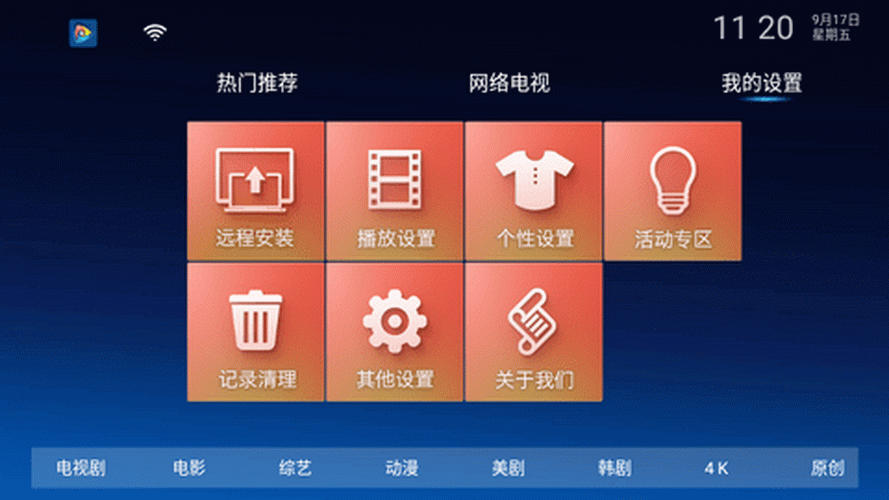Open the 原创 category

[x=827, y=468]
